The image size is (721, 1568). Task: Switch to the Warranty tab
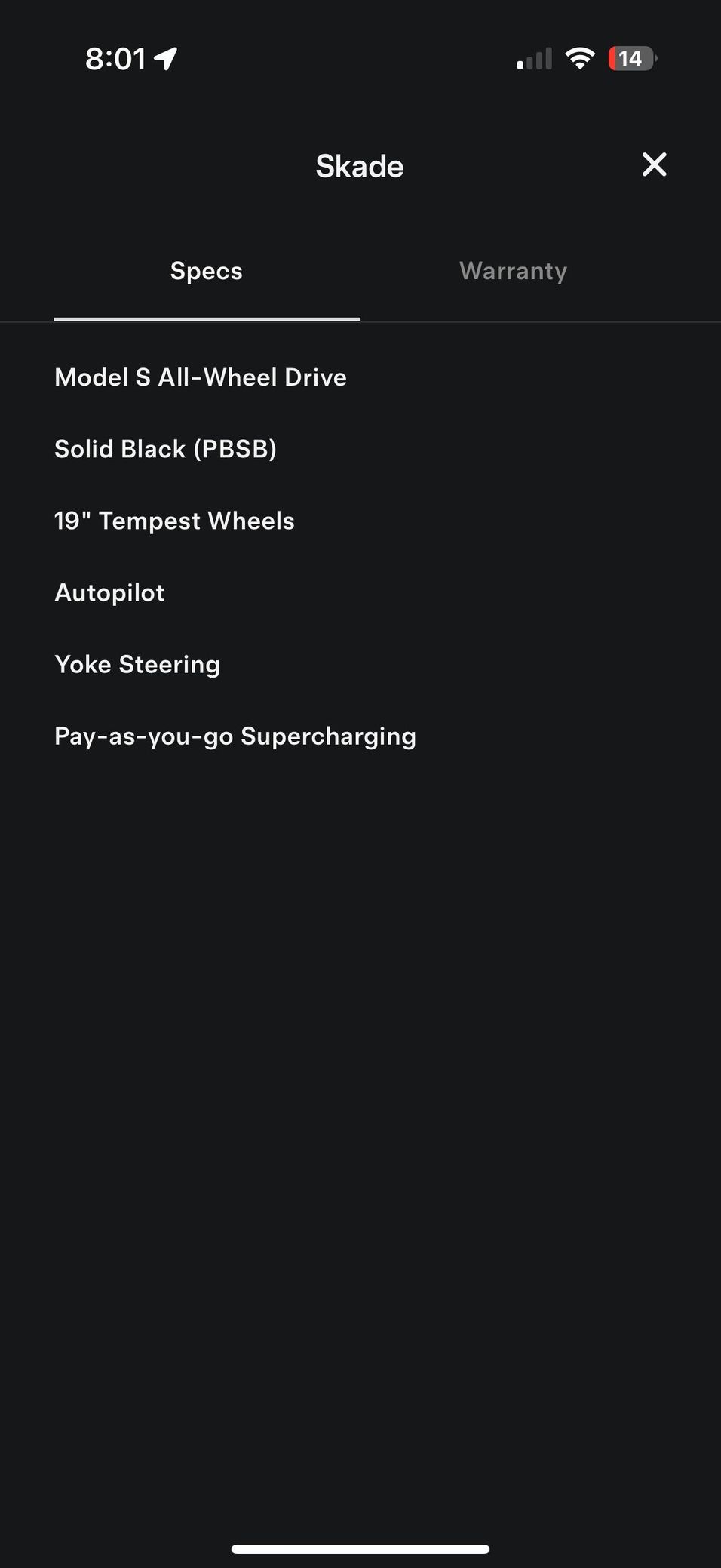pos(513,272)
